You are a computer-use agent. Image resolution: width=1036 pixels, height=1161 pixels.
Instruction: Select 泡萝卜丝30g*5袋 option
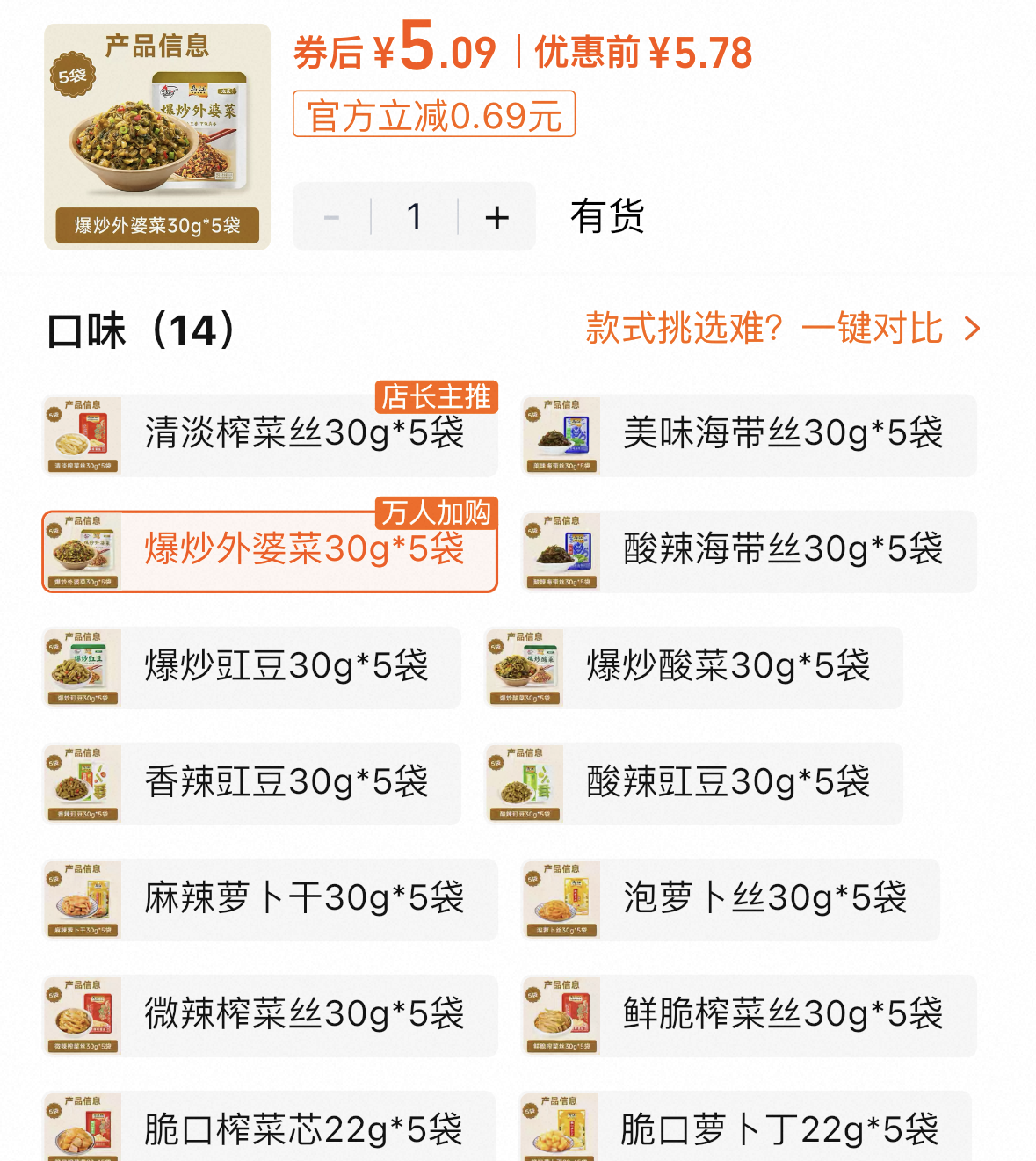click(x=730, y=899)
